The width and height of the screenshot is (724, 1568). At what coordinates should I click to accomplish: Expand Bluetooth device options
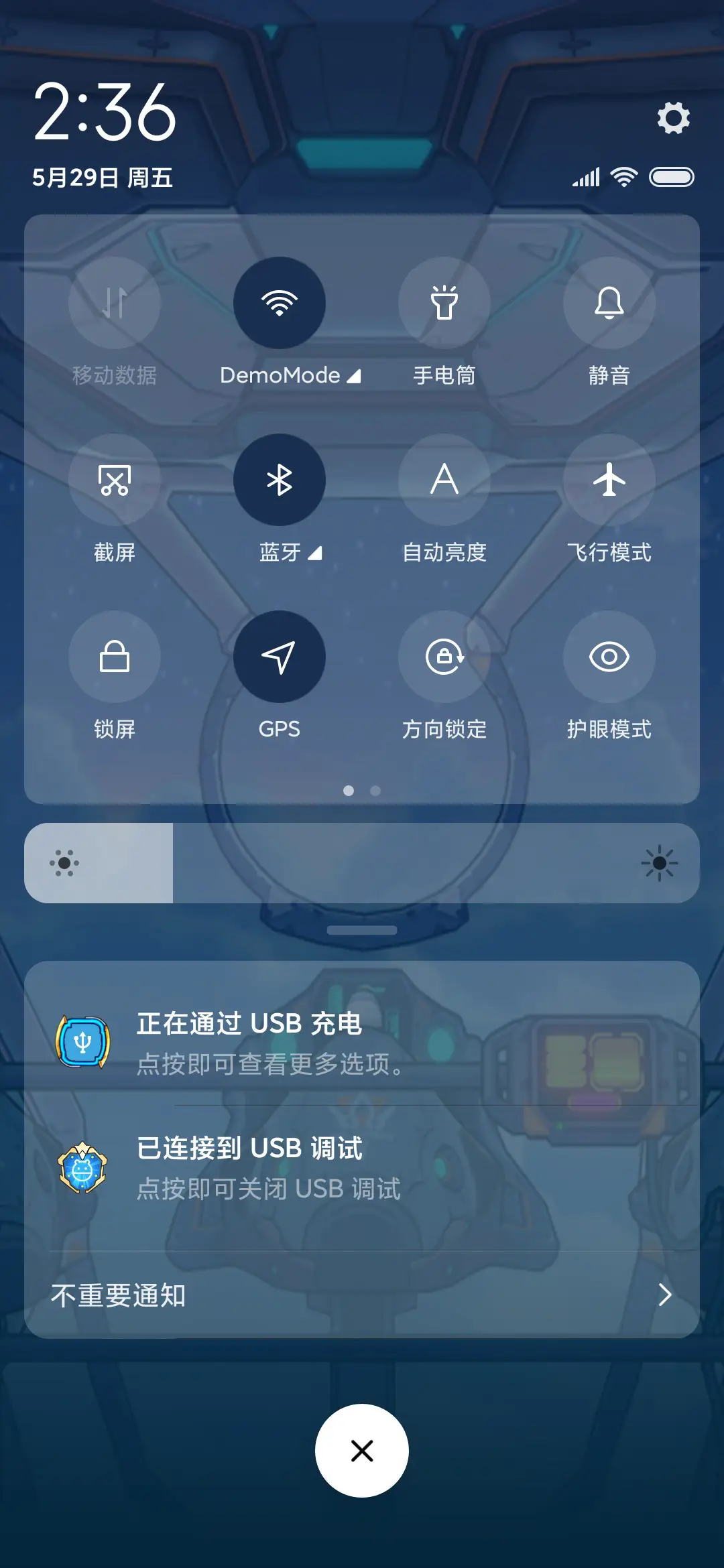tap(315, 553)
